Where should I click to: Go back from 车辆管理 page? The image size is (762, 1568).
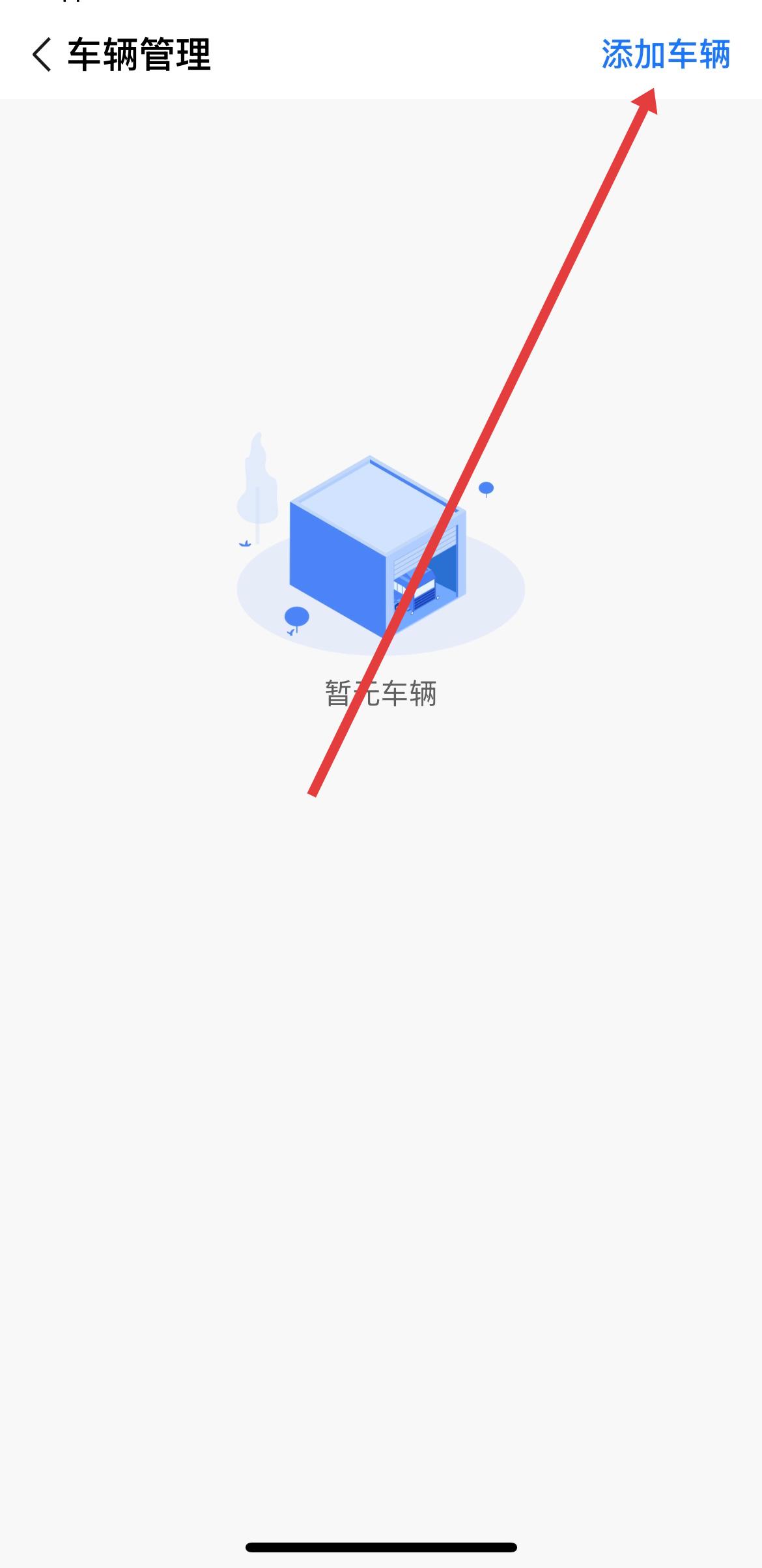(42, 54)
